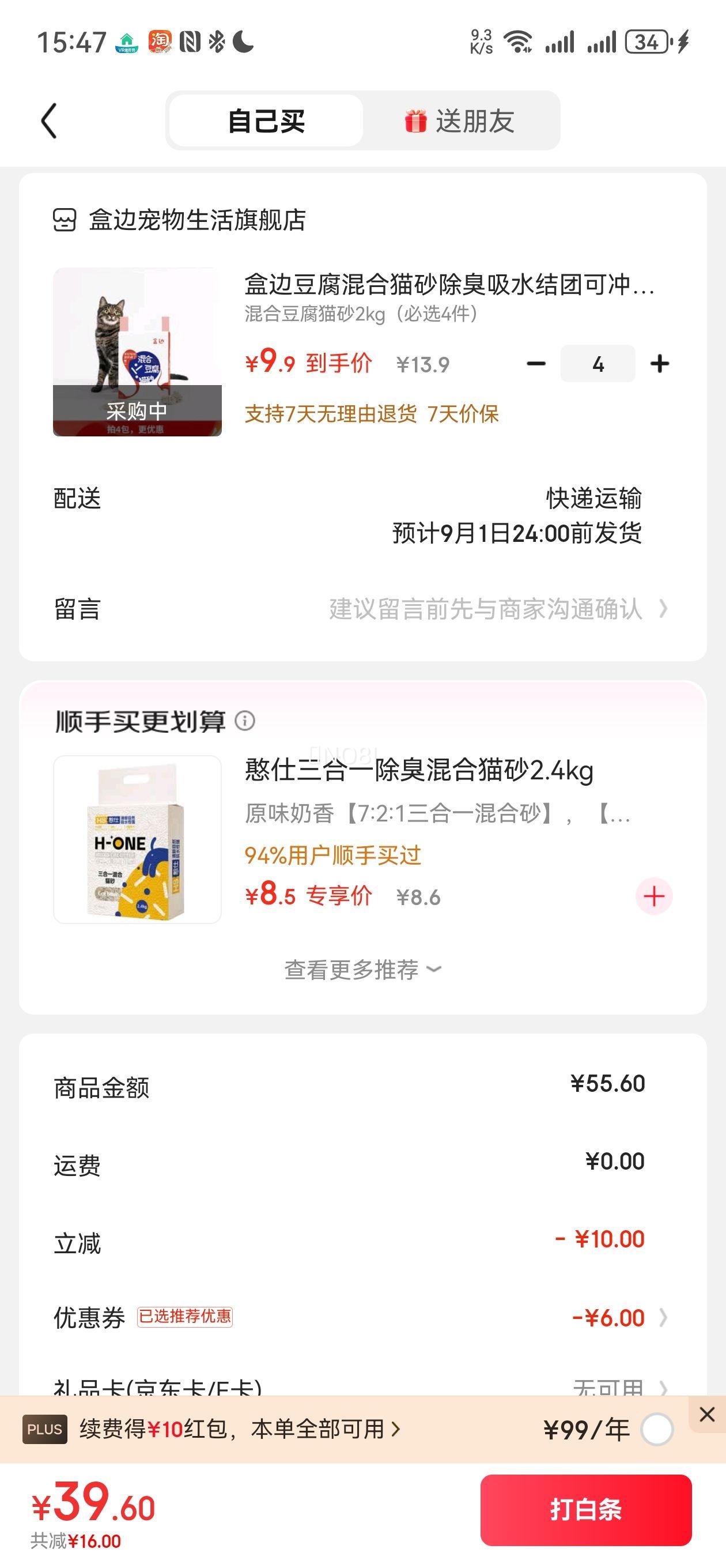Select the 自己买 tab
Screen dimensions: 726x1568
pyautogui.click(x=266, y=120)
